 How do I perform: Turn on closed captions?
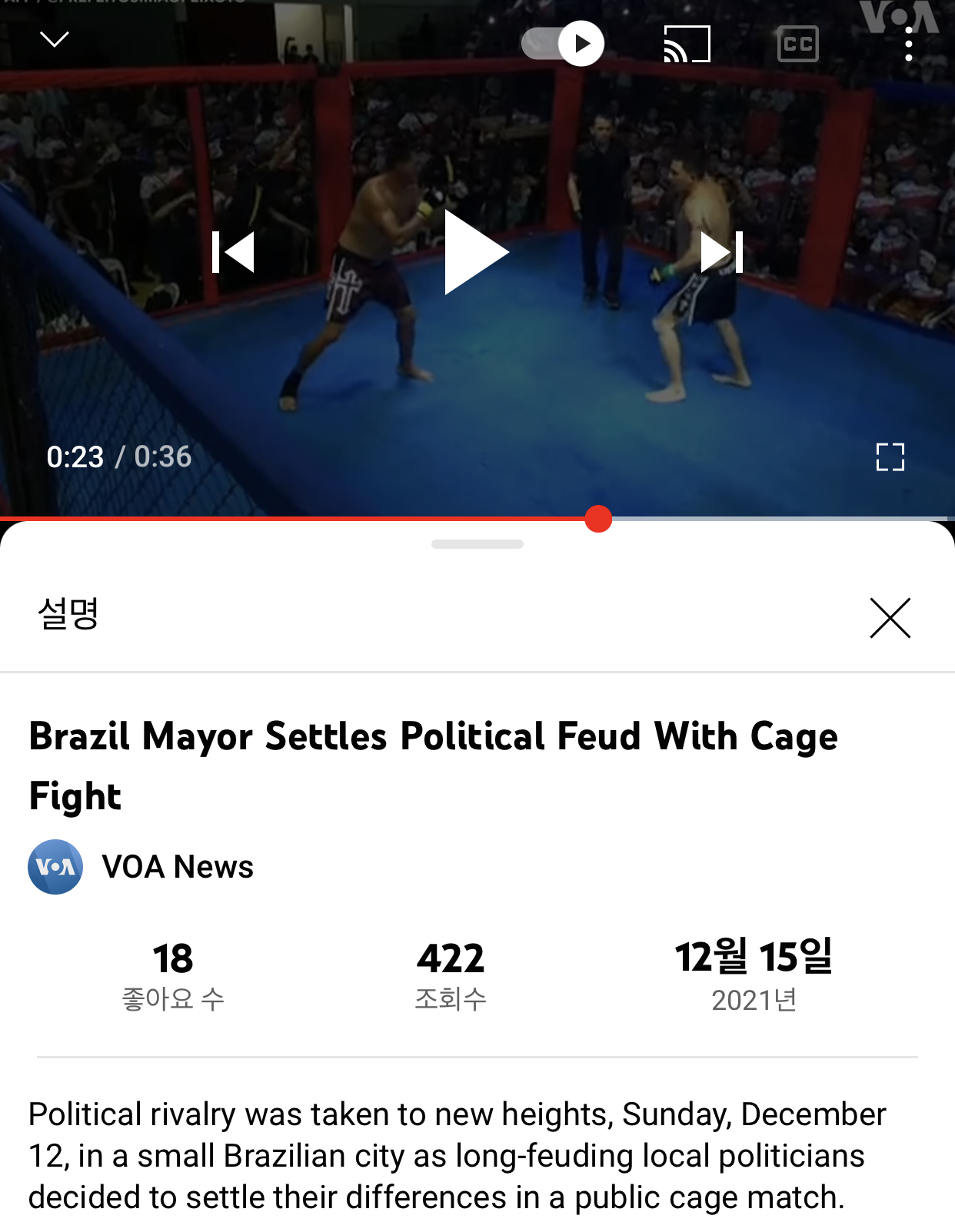tap(797, 44)
